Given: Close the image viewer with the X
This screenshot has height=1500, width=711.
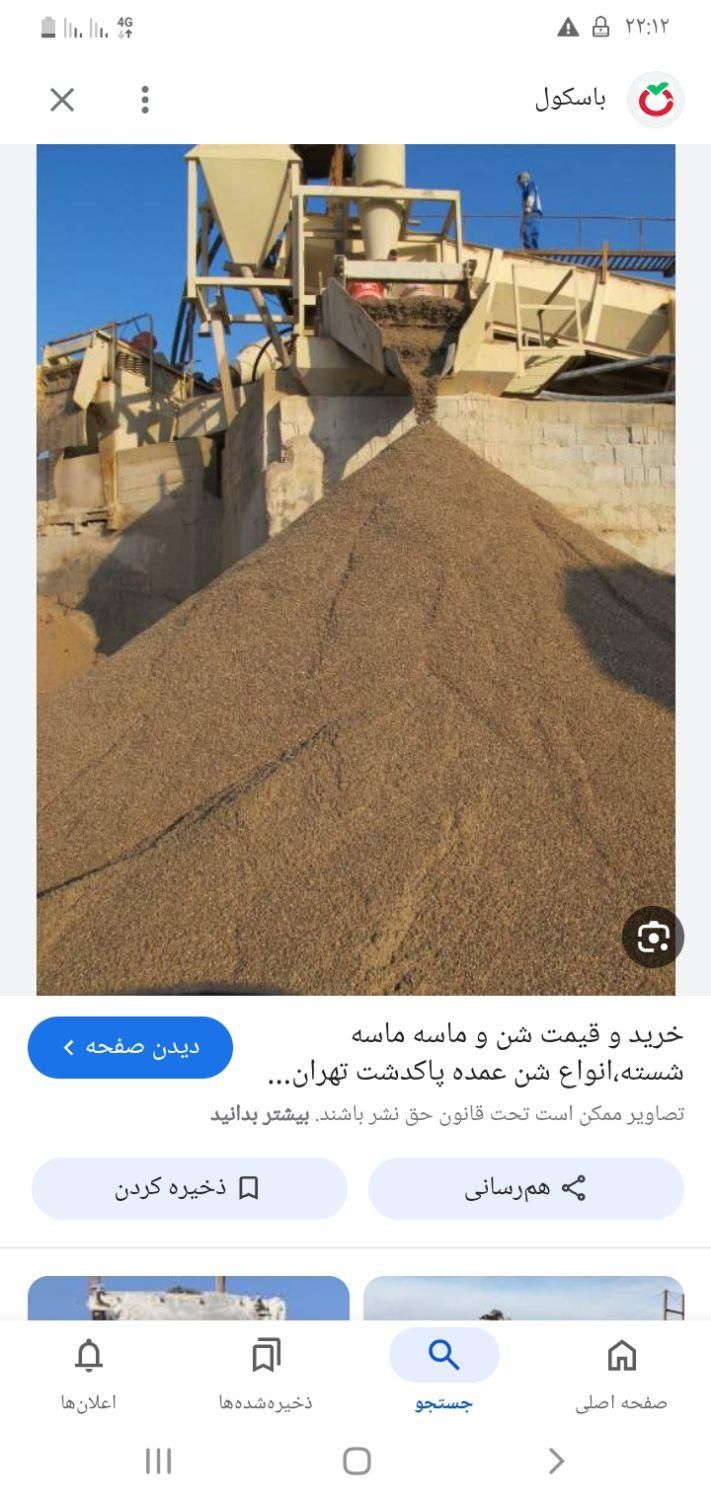Looking at the screenshot, I should pyautogui.click(x=62, y=100).
